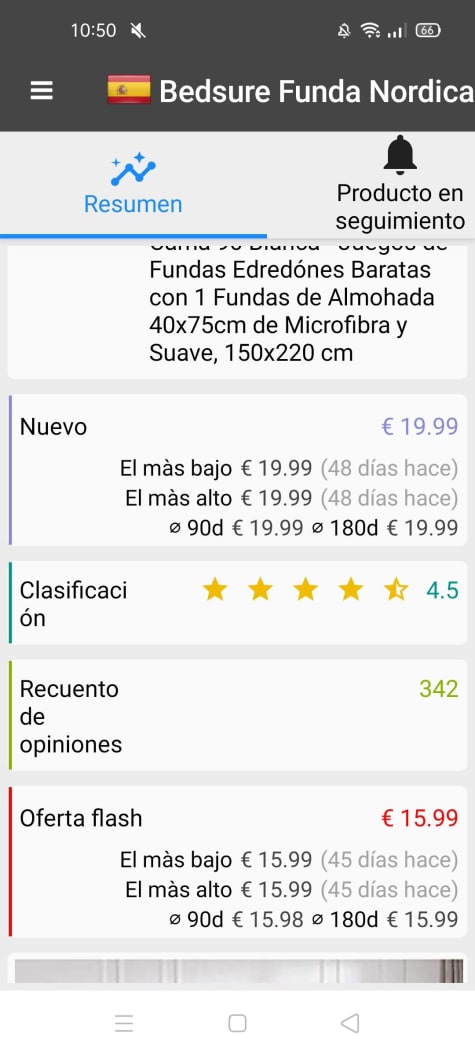
Task: Open the Clasificación rating card
Action: (x=237, y=603)
